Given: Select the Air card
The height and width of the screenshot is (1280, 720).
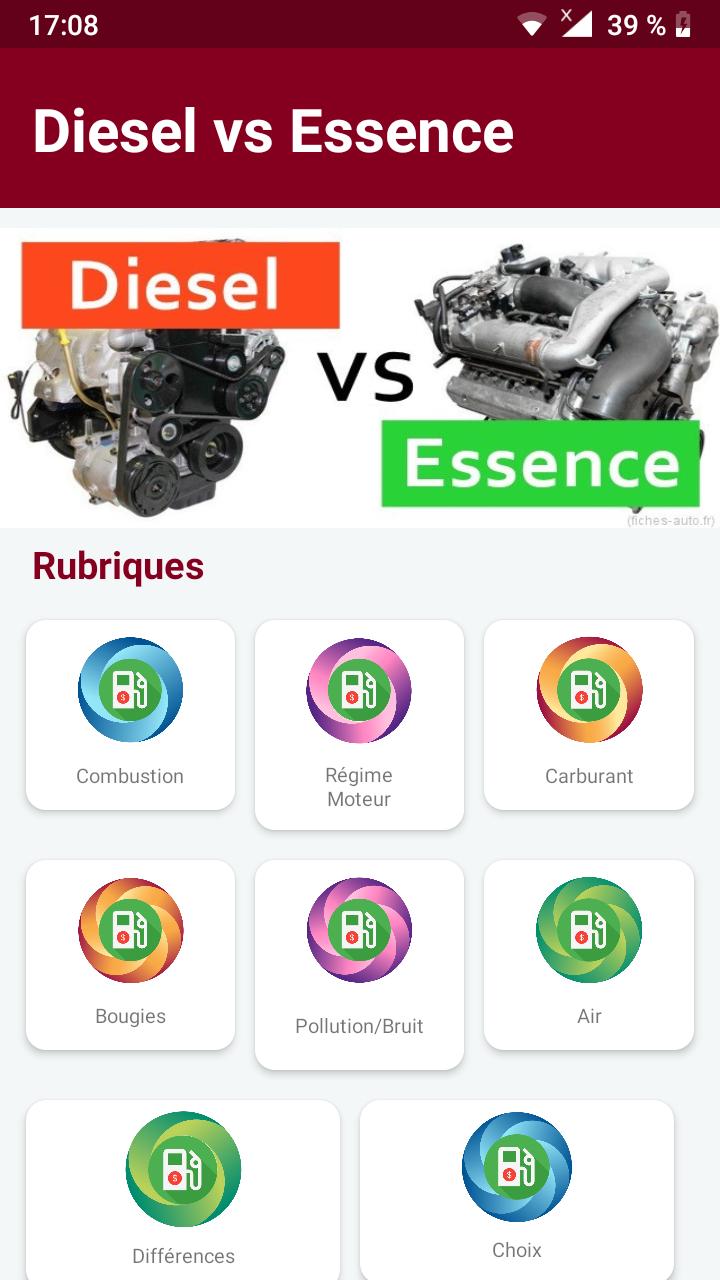Looking at the screenshot, I should (x=589, y=954).
